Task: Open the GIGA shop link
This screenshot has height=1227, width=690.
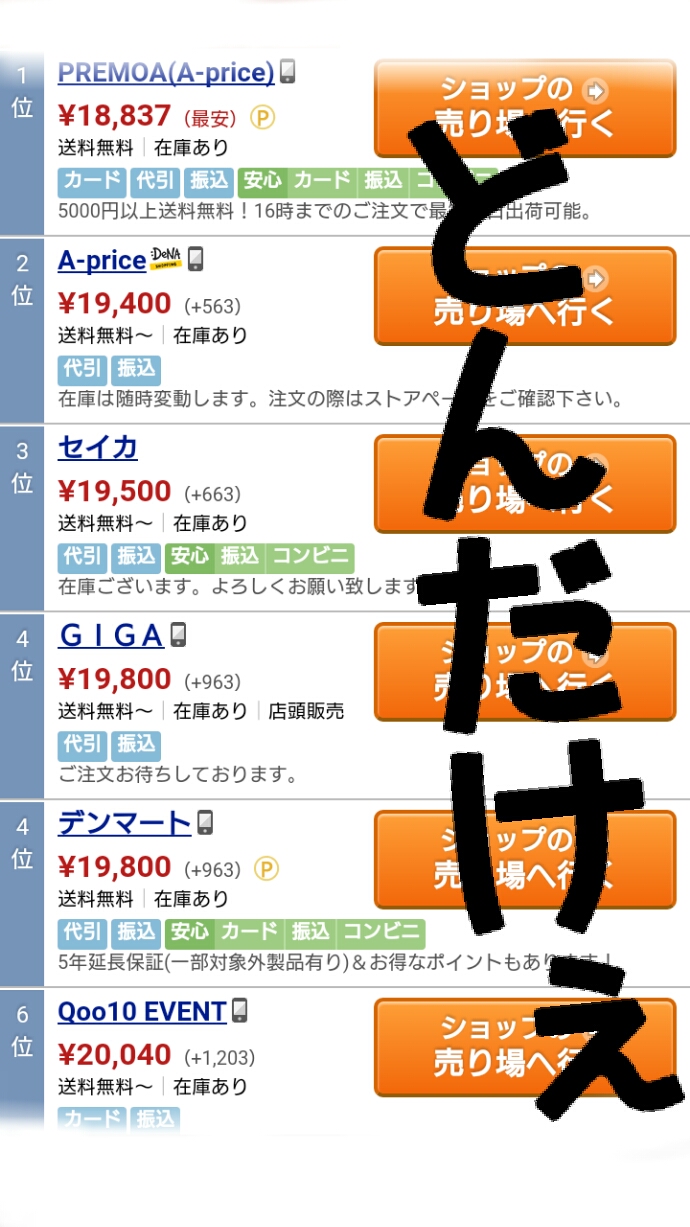Action: (111, 635)
